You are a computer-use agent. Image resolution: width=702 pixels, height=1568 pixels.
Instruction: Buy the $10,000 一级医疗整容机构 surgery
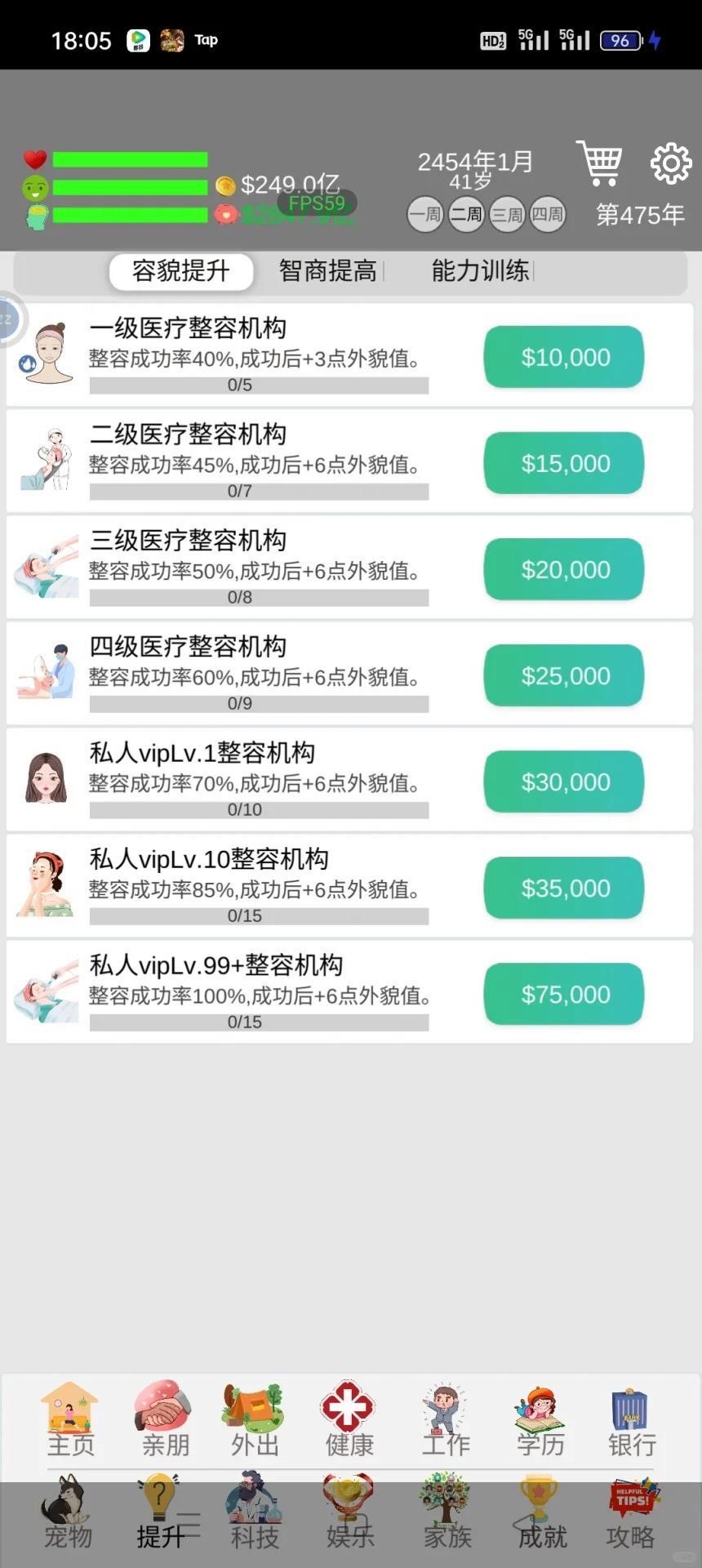pyautogui.click(x=563, y=357)
